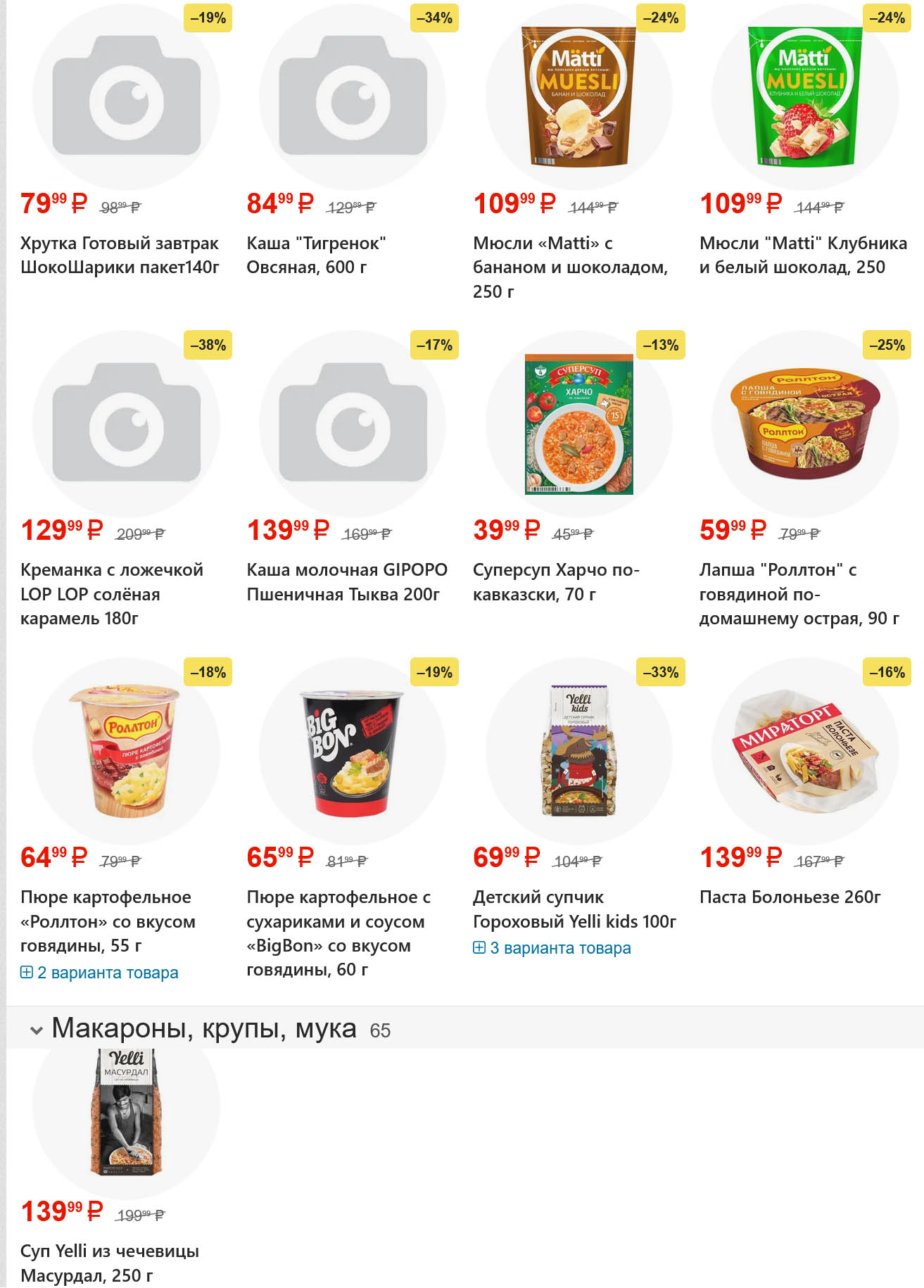This screenshot has height=1288, width=924.
Task: Open Креманка LOP LOP солёная карамель
Action: click(x=111, y=593)
